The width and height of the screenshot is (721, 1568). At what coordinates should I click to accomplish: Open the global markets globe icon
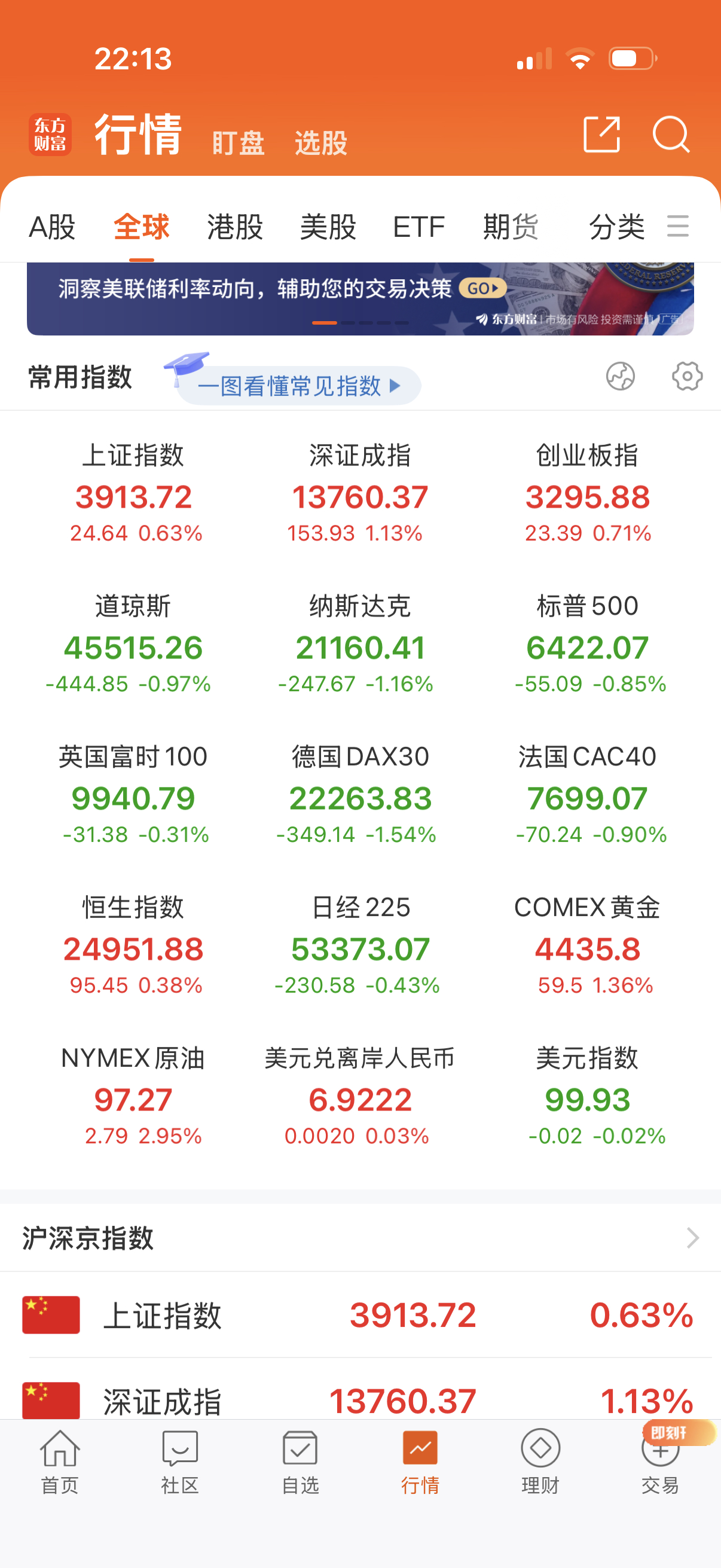coord(622,377)
